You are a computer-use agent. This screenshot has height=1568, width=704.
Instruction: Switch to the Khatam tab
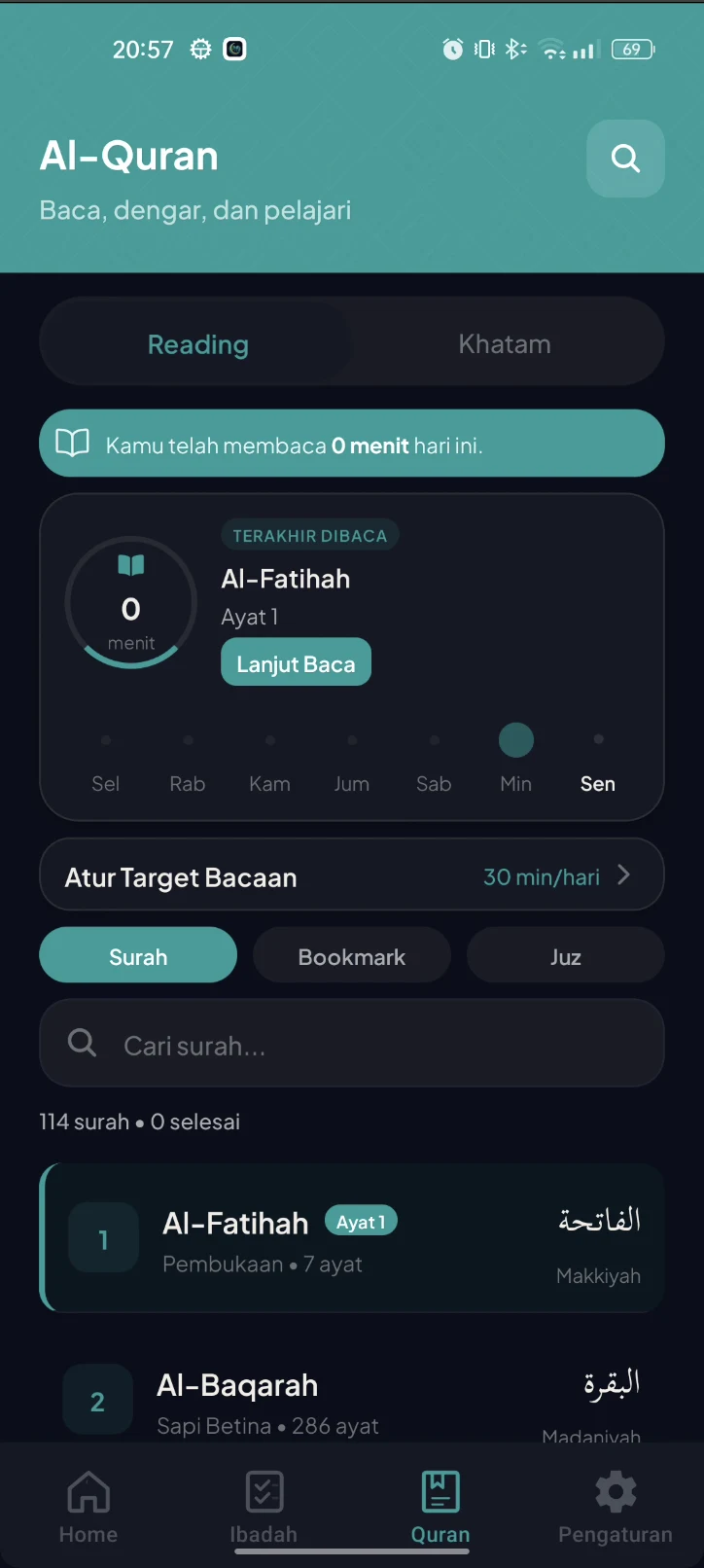(505, 342)
